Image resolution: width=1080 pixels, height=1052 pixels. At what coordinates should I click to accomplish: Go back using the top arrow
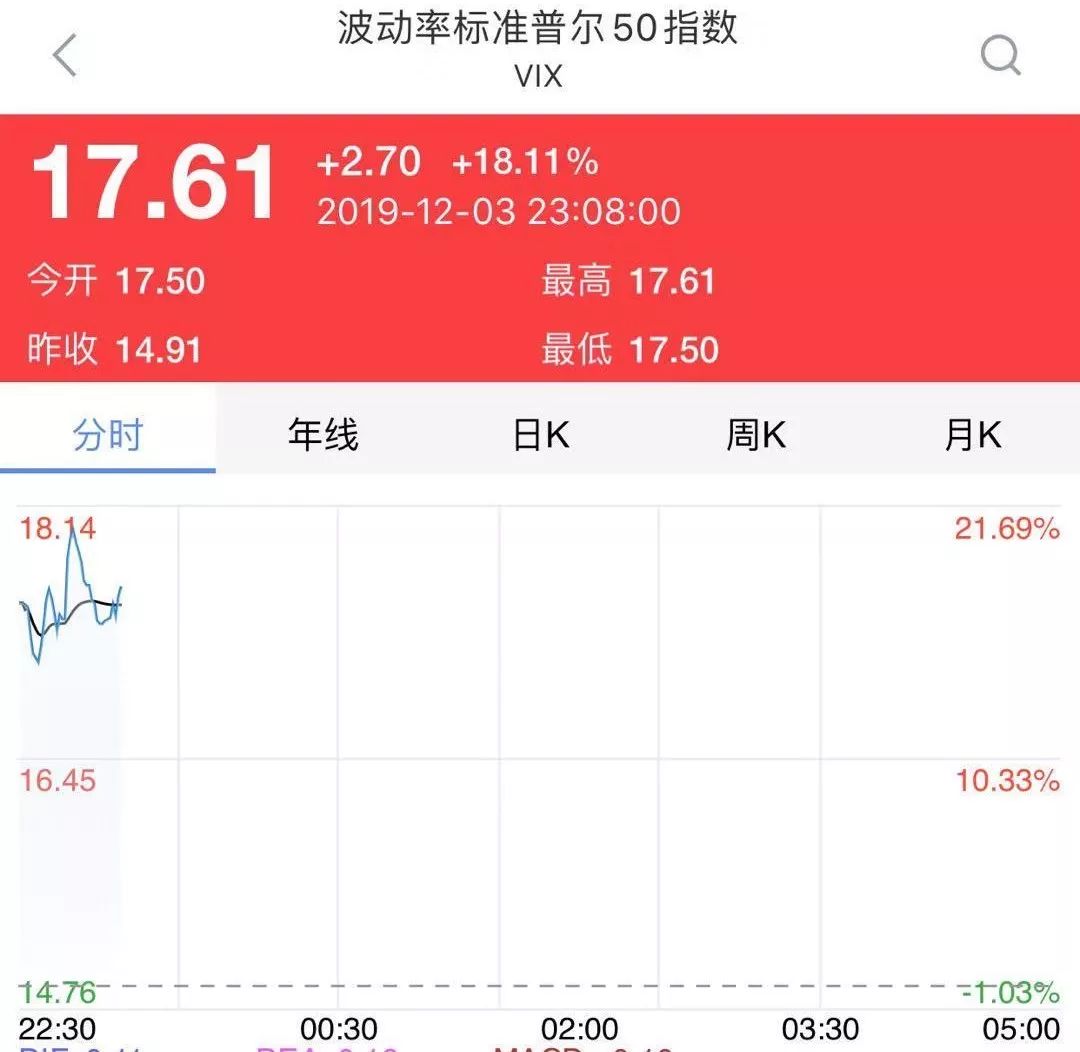click(65, 55)
